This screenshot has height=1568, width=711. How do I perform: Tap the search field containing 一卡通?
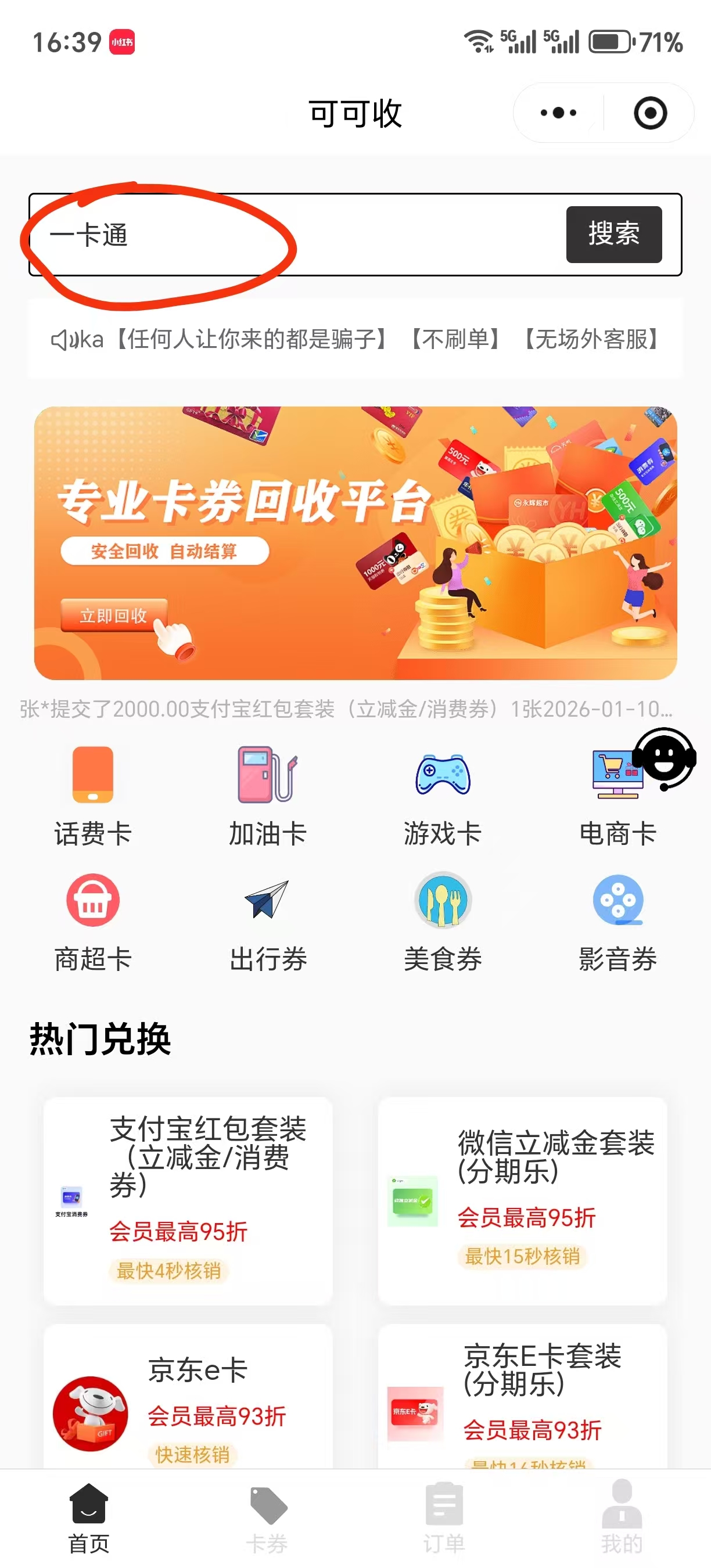[292, 235]
